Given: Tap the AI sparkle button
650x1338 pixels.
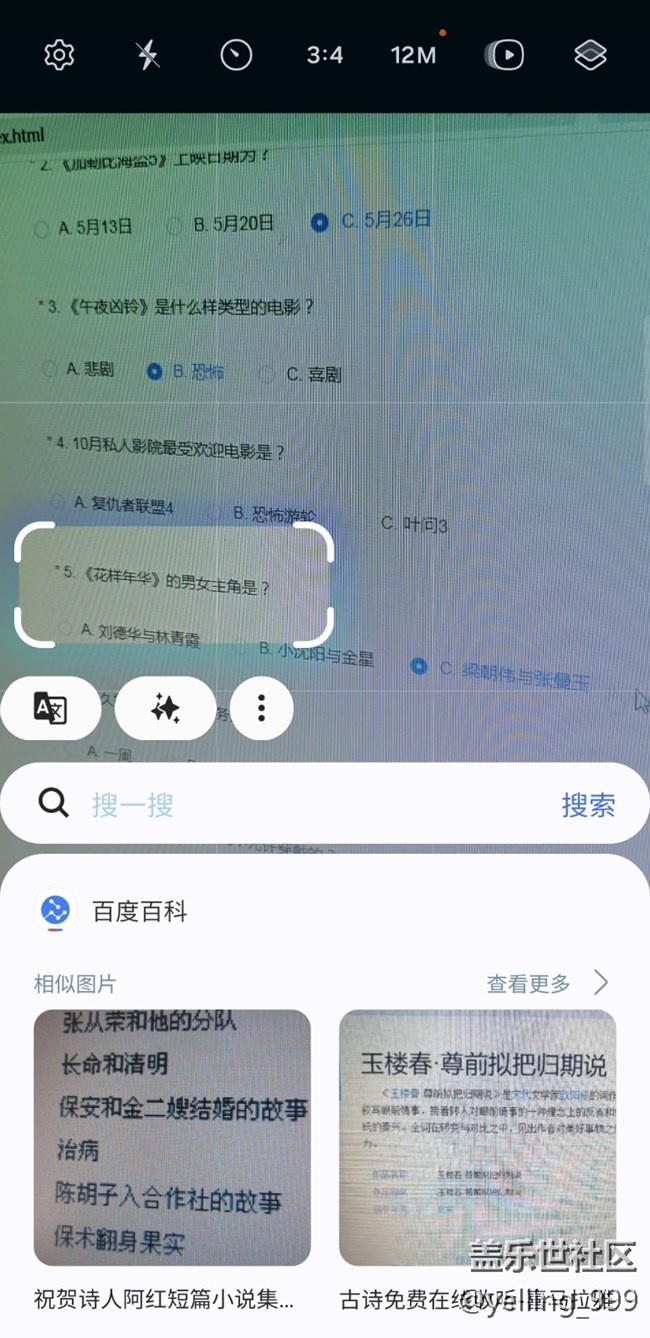Looking at the screenshot, I should tap(165, 708).
